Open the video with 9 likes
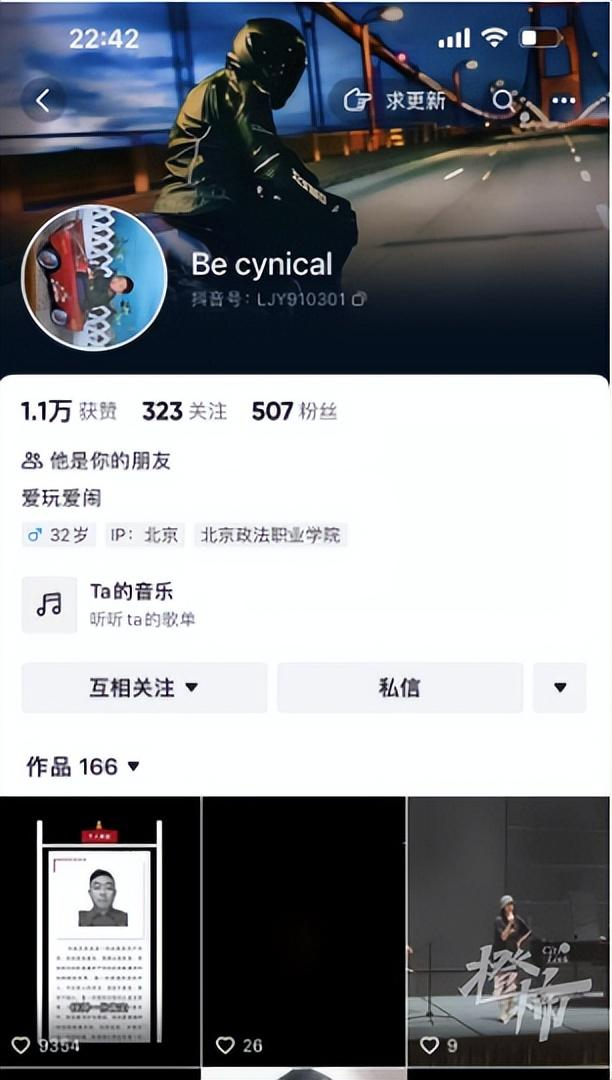Image resolution: width=612 pixels, height=1080 pixels. pos(509,930)
